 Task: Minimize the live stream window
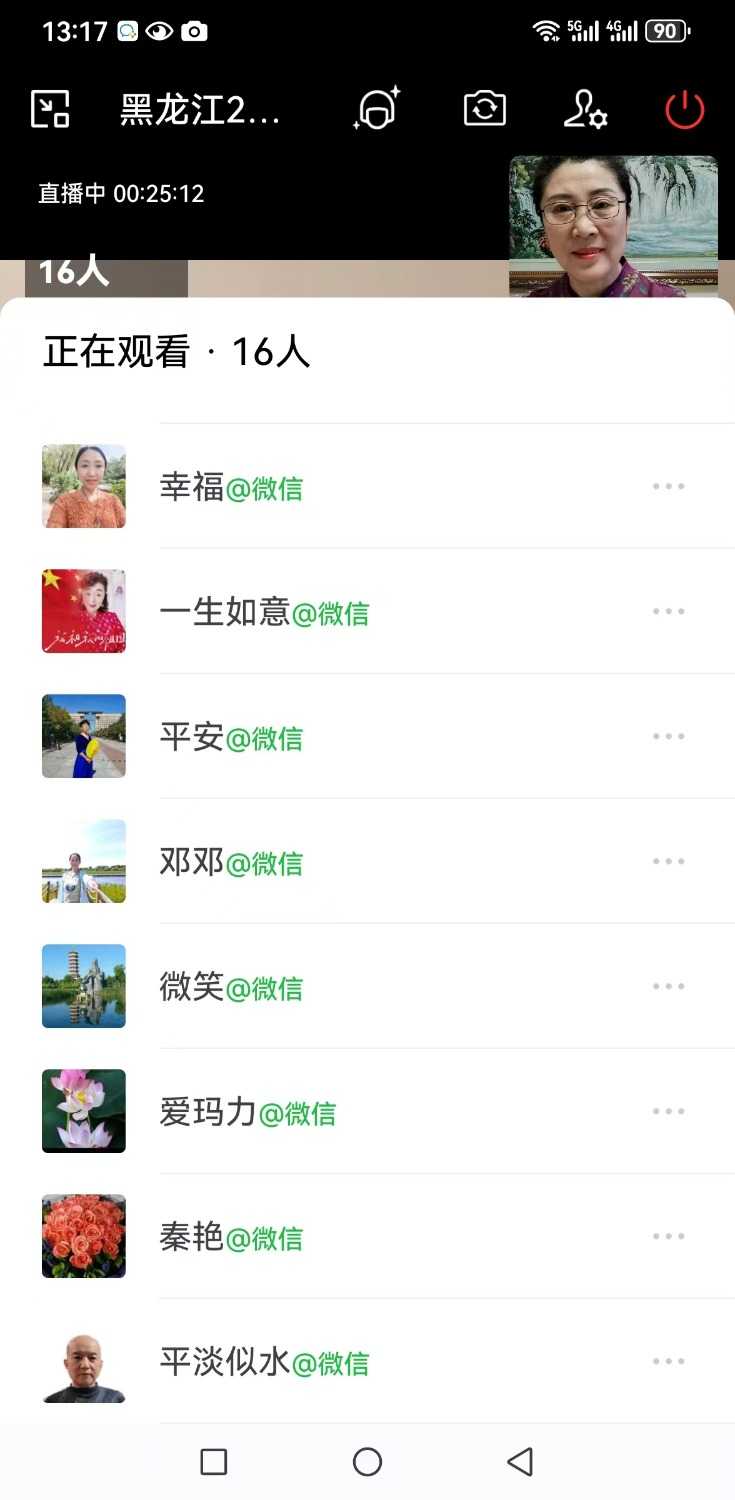pos(50,109)
